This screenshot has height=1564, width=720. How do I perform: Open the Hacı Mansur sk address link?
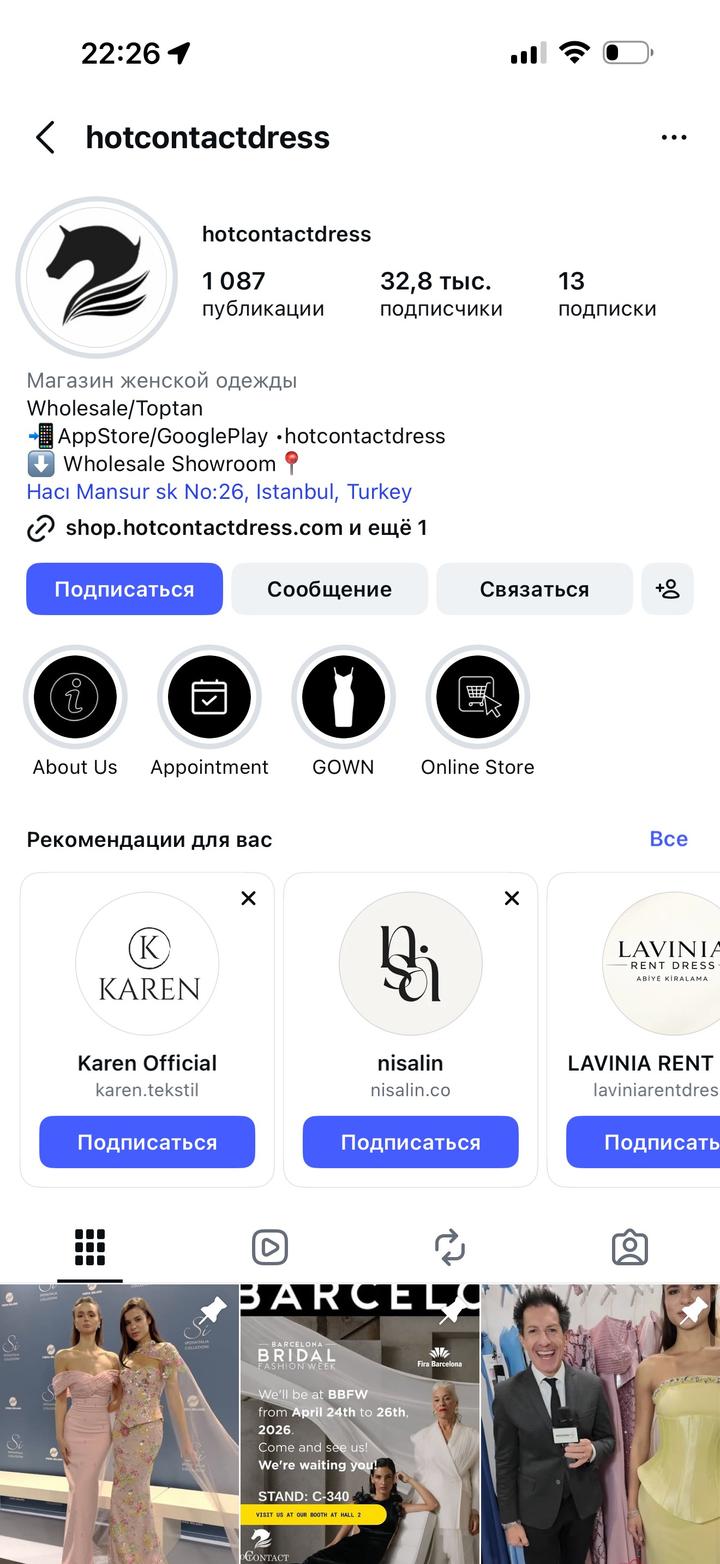point(219,492)
